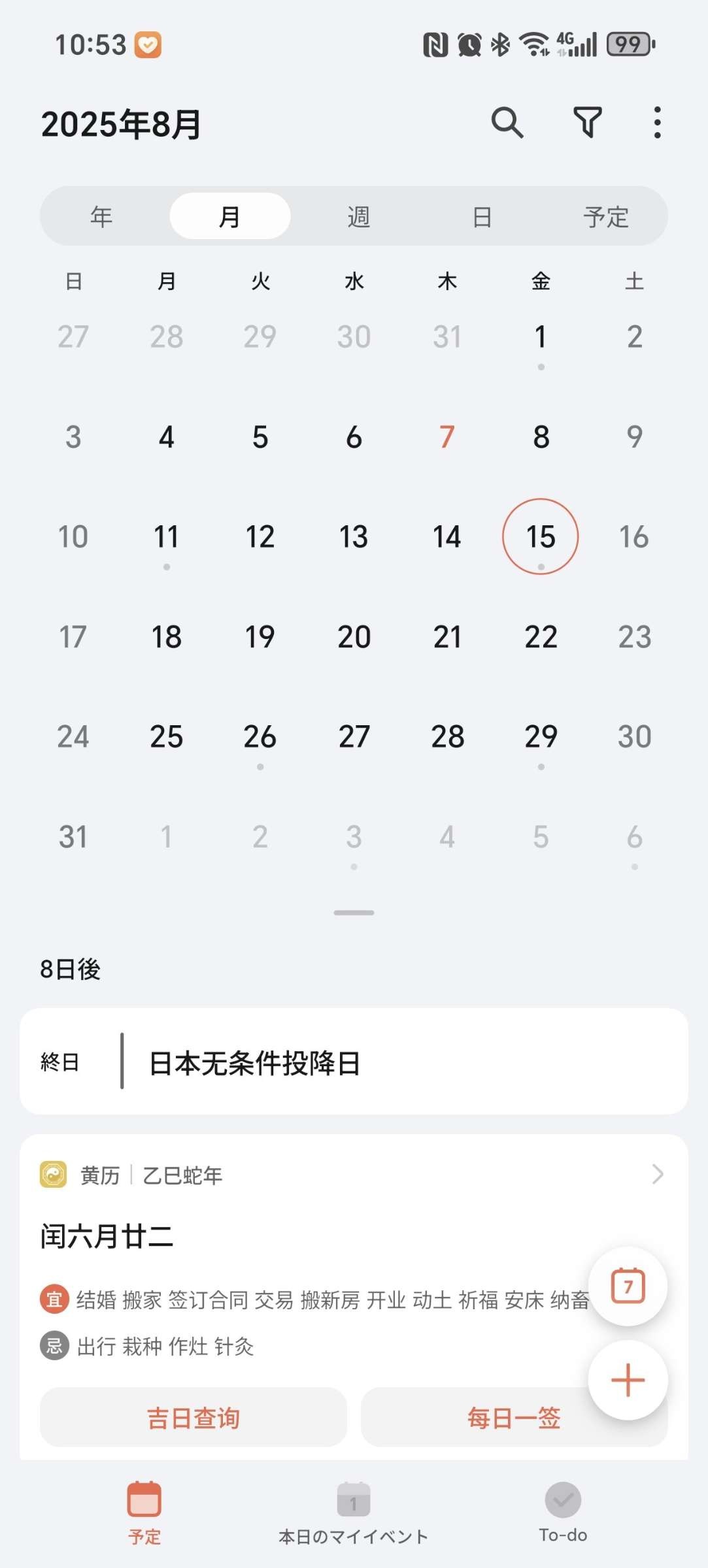Tap the 每日一签 button

point(514,1418)
